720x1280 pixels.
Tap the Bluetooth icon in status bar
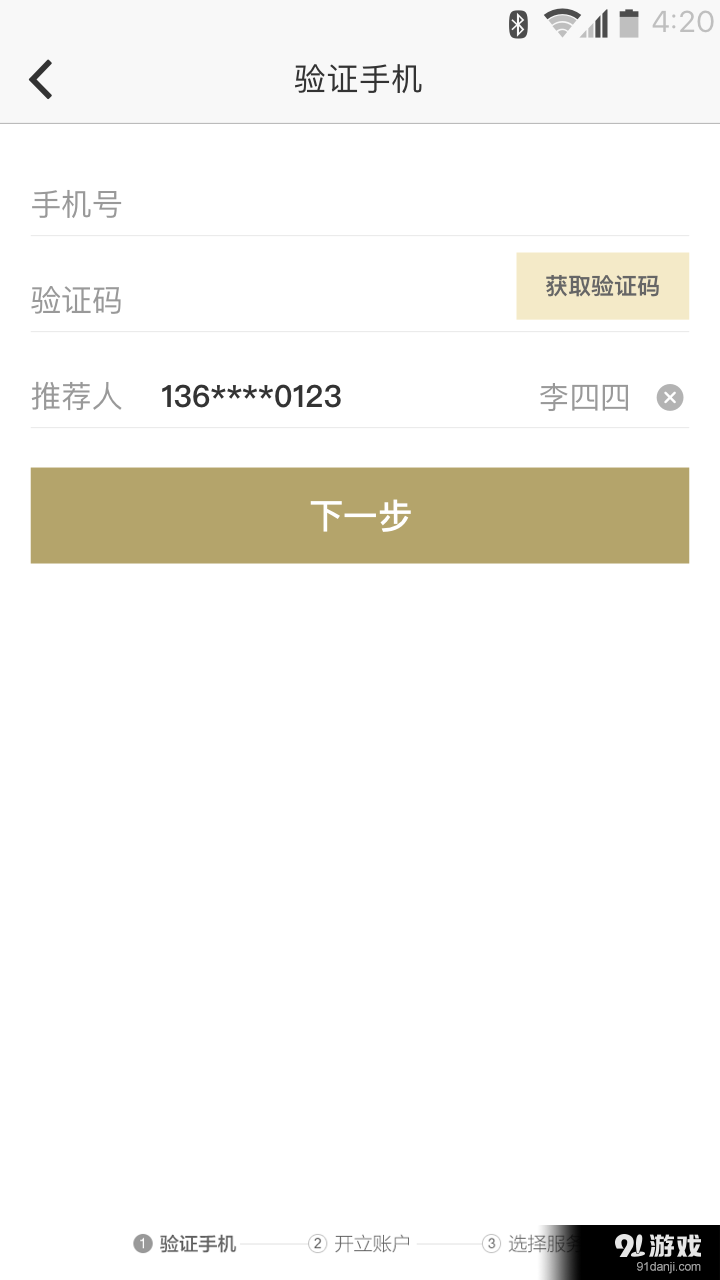519,24
